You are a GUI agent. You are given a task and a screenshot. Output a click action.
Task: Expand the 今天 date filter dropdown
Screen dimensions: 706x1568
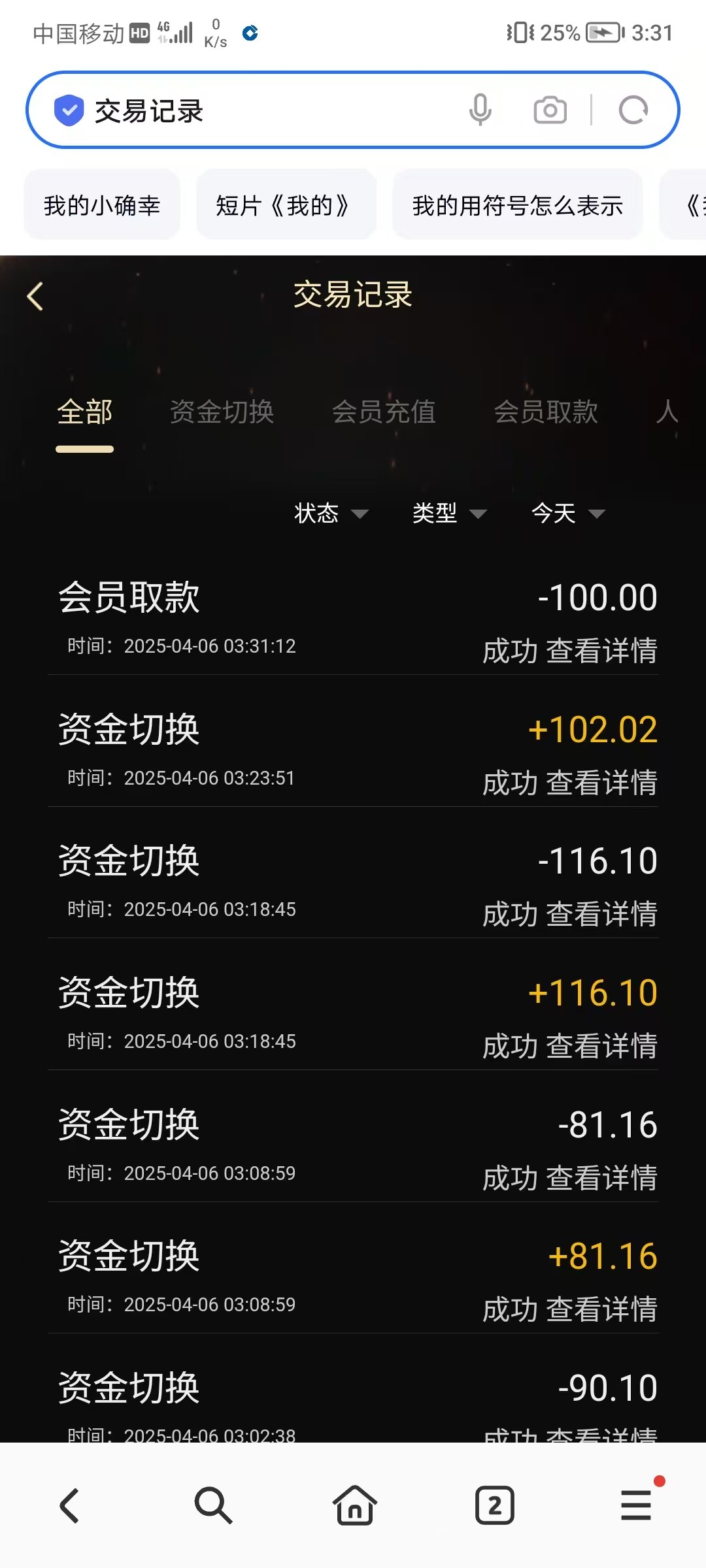click(x=567, y=514)
